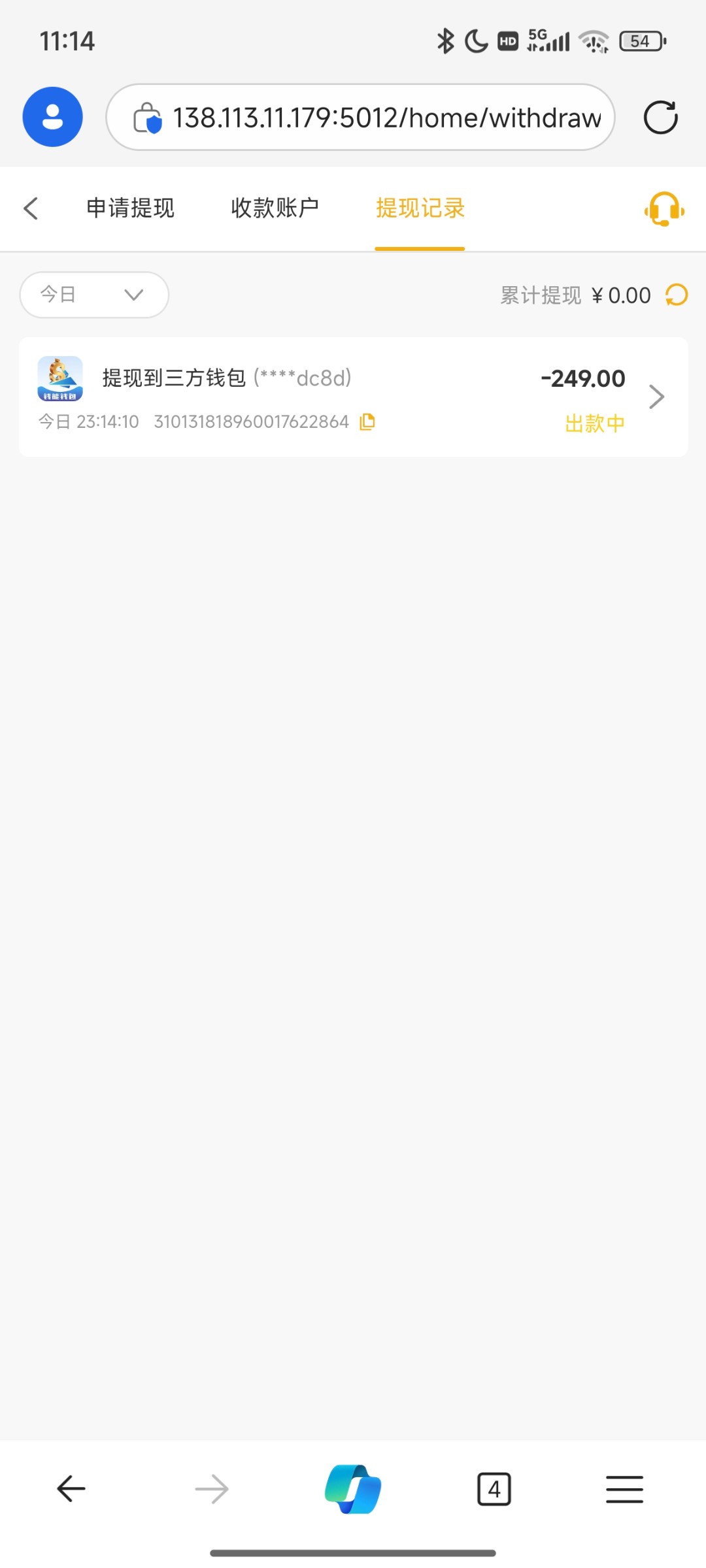Reload the page from the browser toolbar
This screenshot has width=706, height=1568.
tap(661, 118)
